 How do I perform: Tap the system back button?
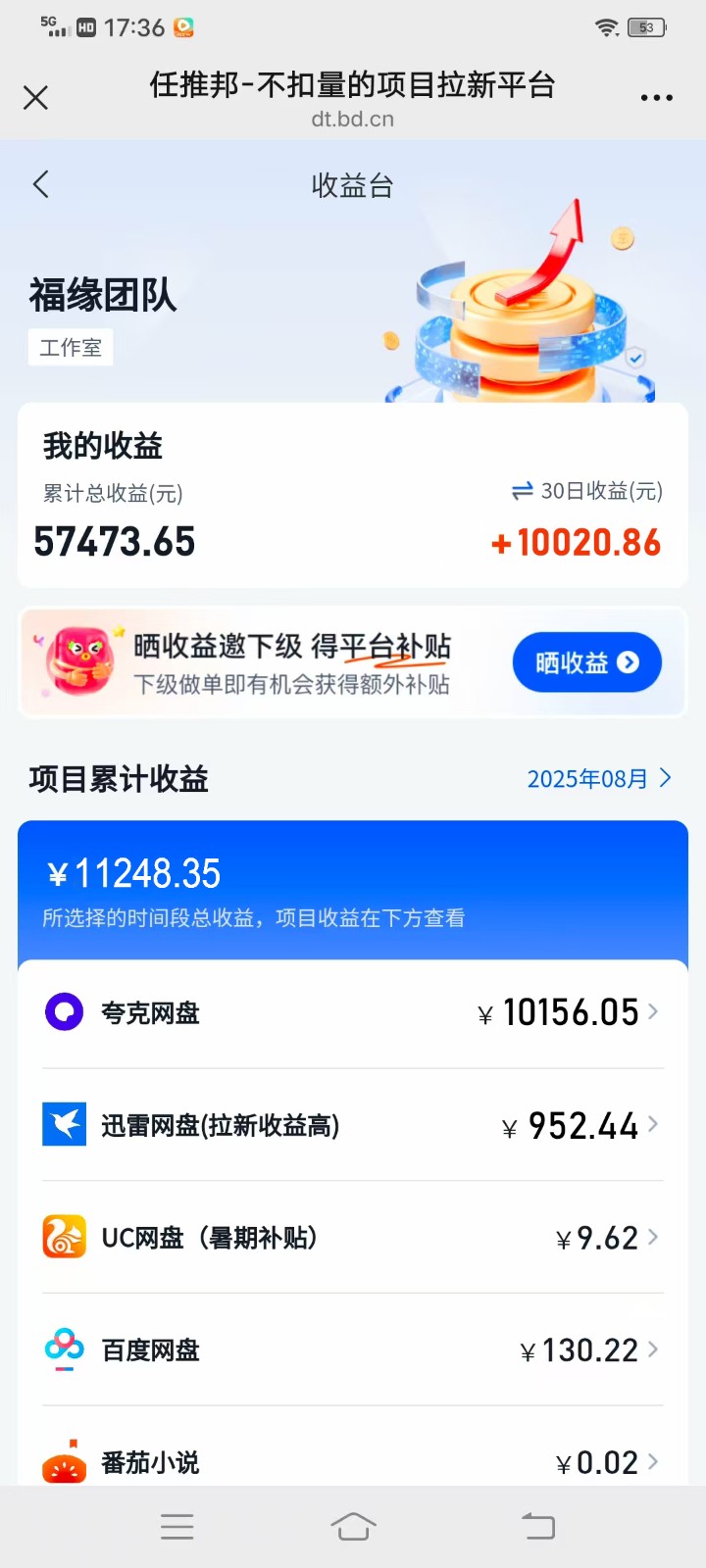click(x=537, y=1526)
